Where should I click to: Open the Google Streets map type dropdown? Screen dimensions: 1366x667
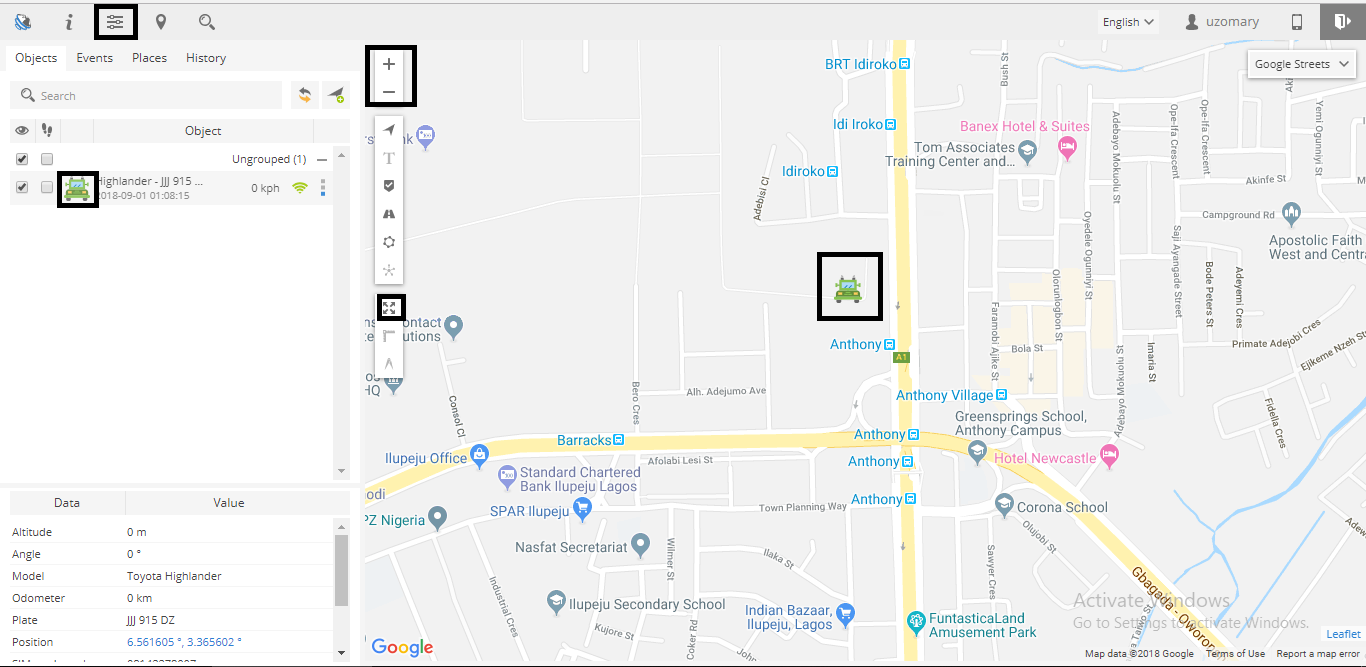click(1301, 64)
